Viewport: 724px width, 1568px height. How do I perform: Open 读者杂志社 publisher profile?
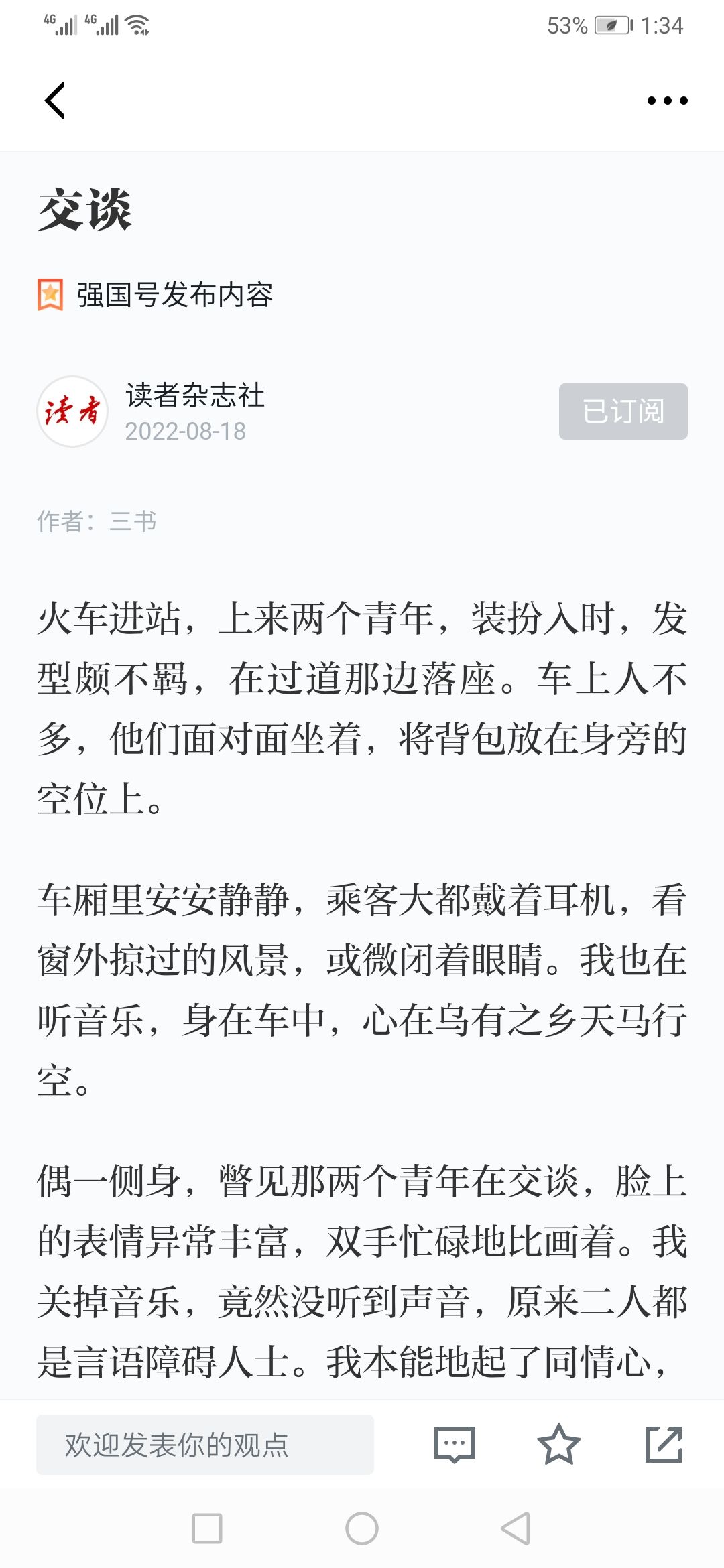195,395
